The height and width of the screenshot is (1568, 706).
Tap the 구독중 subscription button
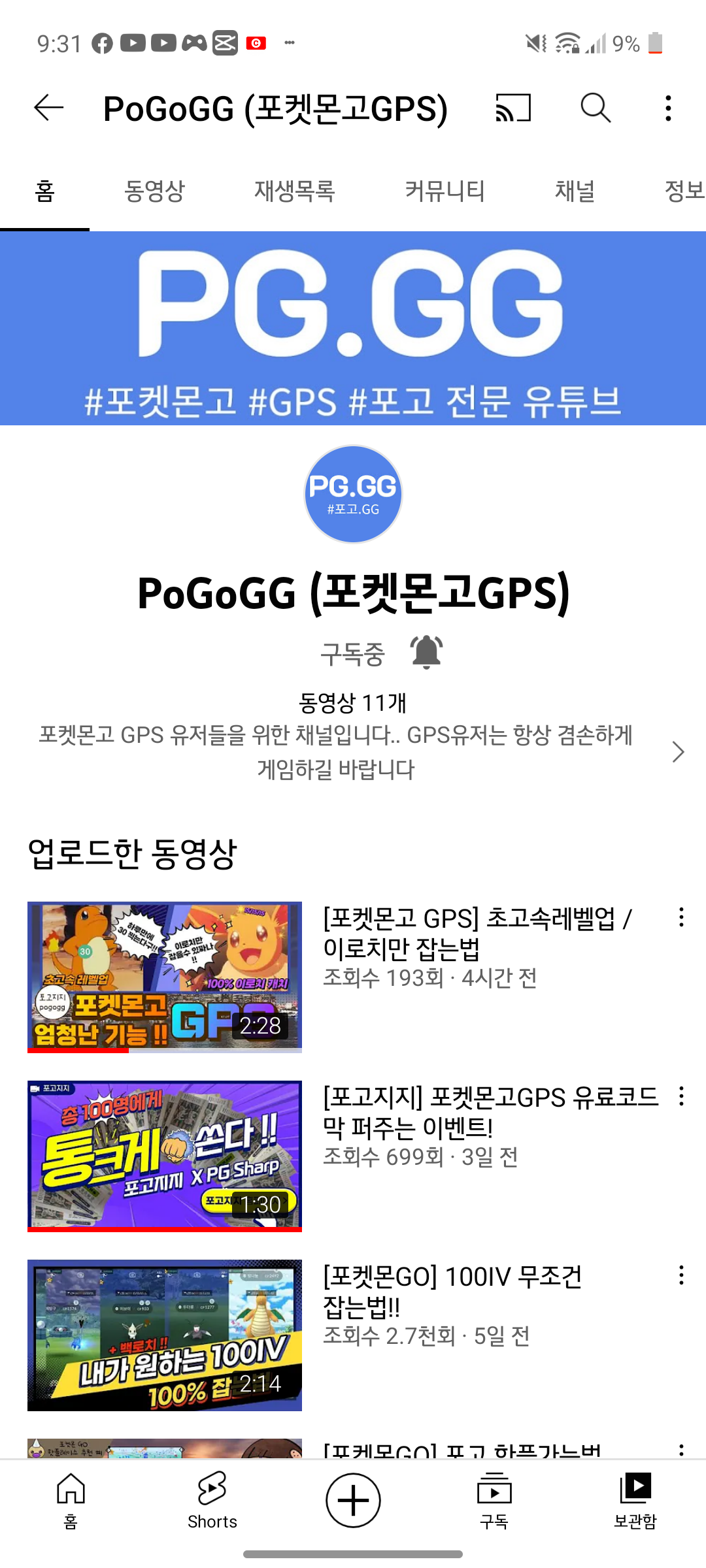(x=352, y=654)
